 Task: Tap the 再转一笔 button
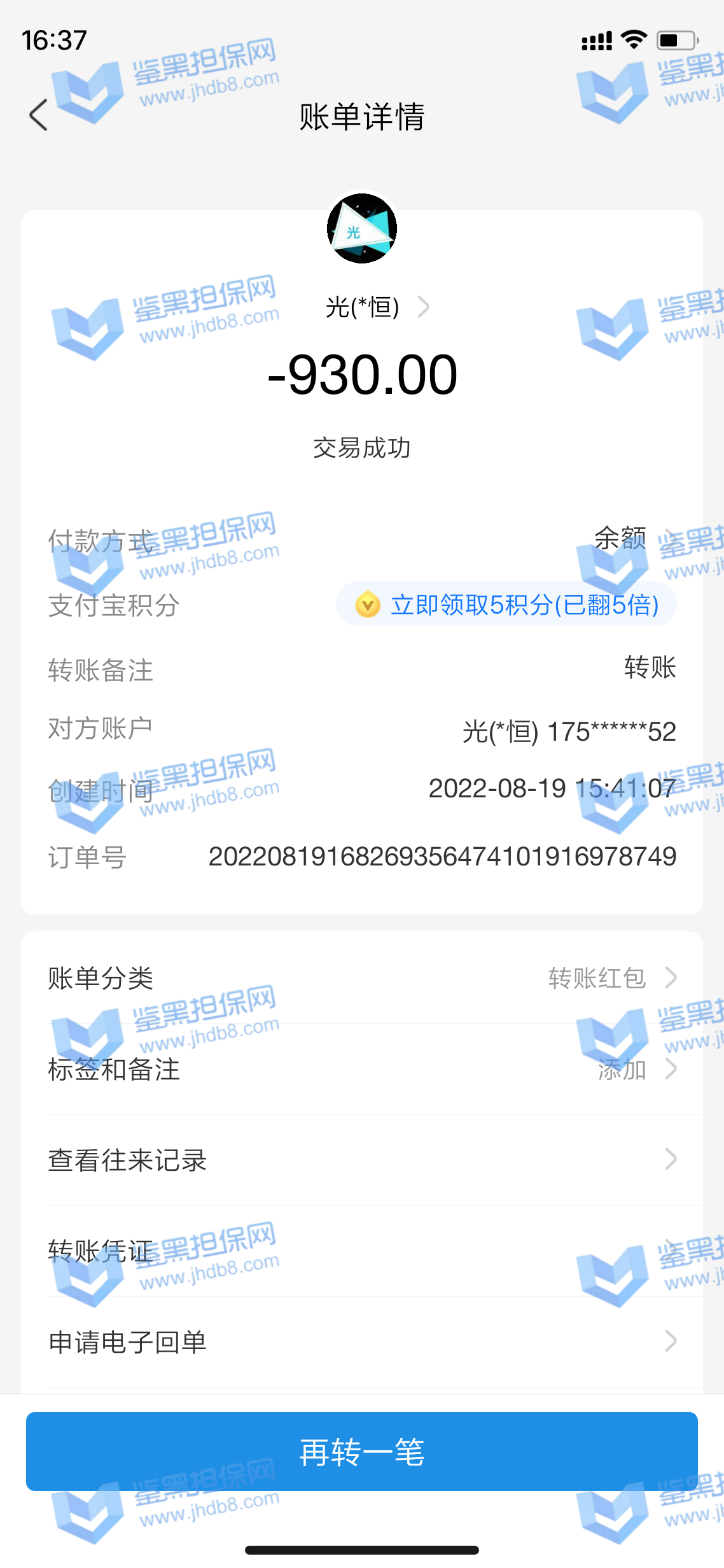(361, 1452)
